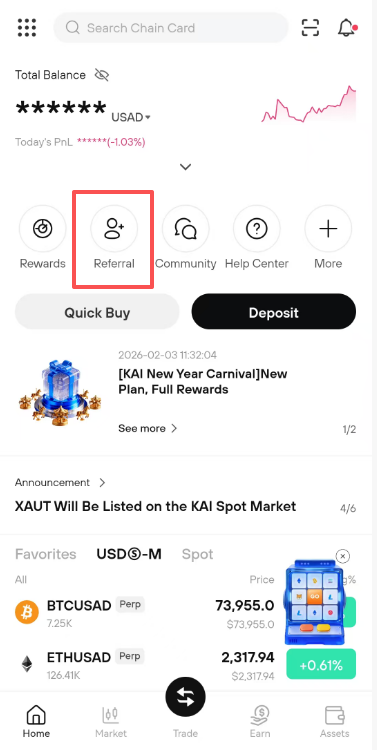Open the USAD currency dropdown

click(131, 117)
